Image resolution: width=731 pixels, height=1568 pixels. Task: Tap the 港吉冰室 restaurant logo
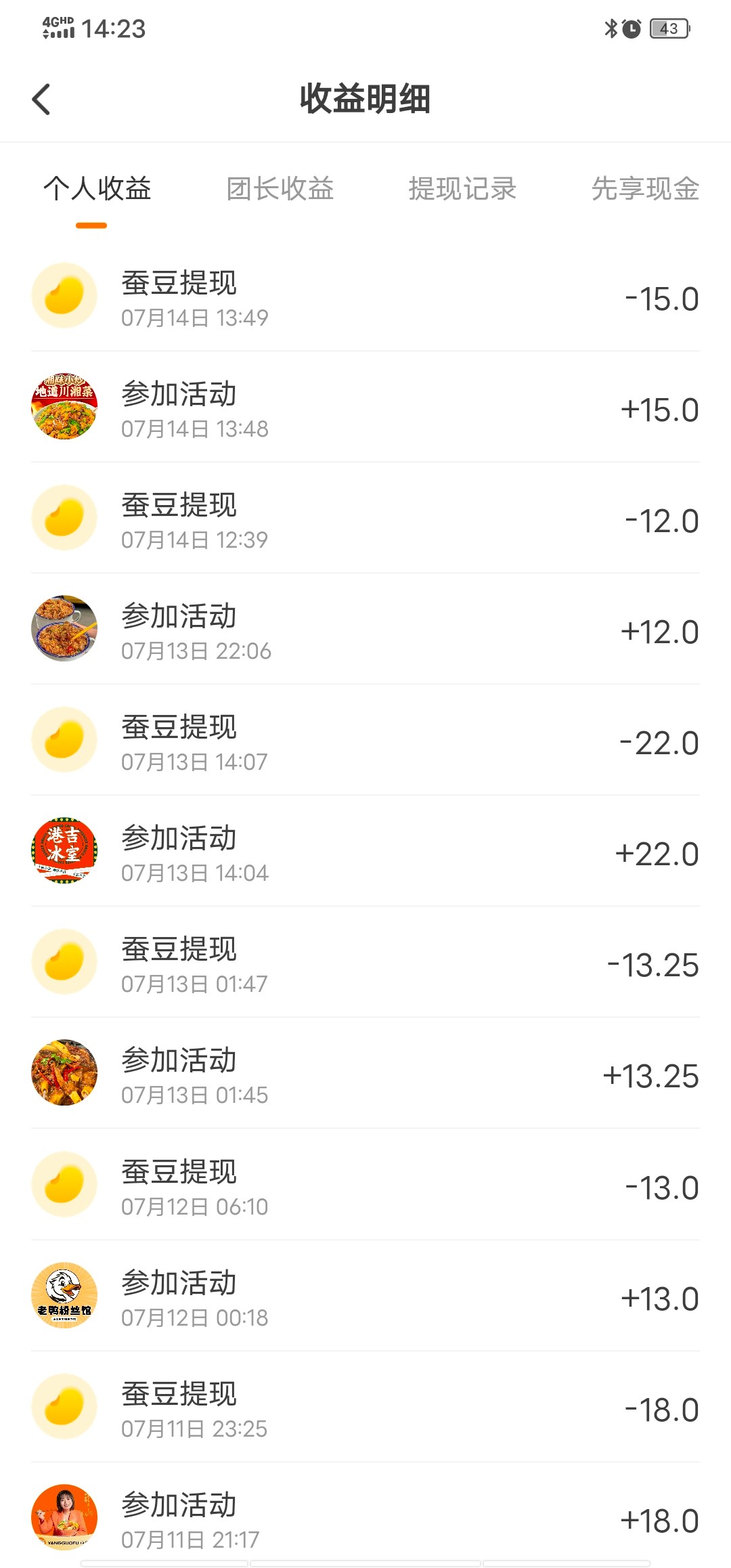pos(64,850)
